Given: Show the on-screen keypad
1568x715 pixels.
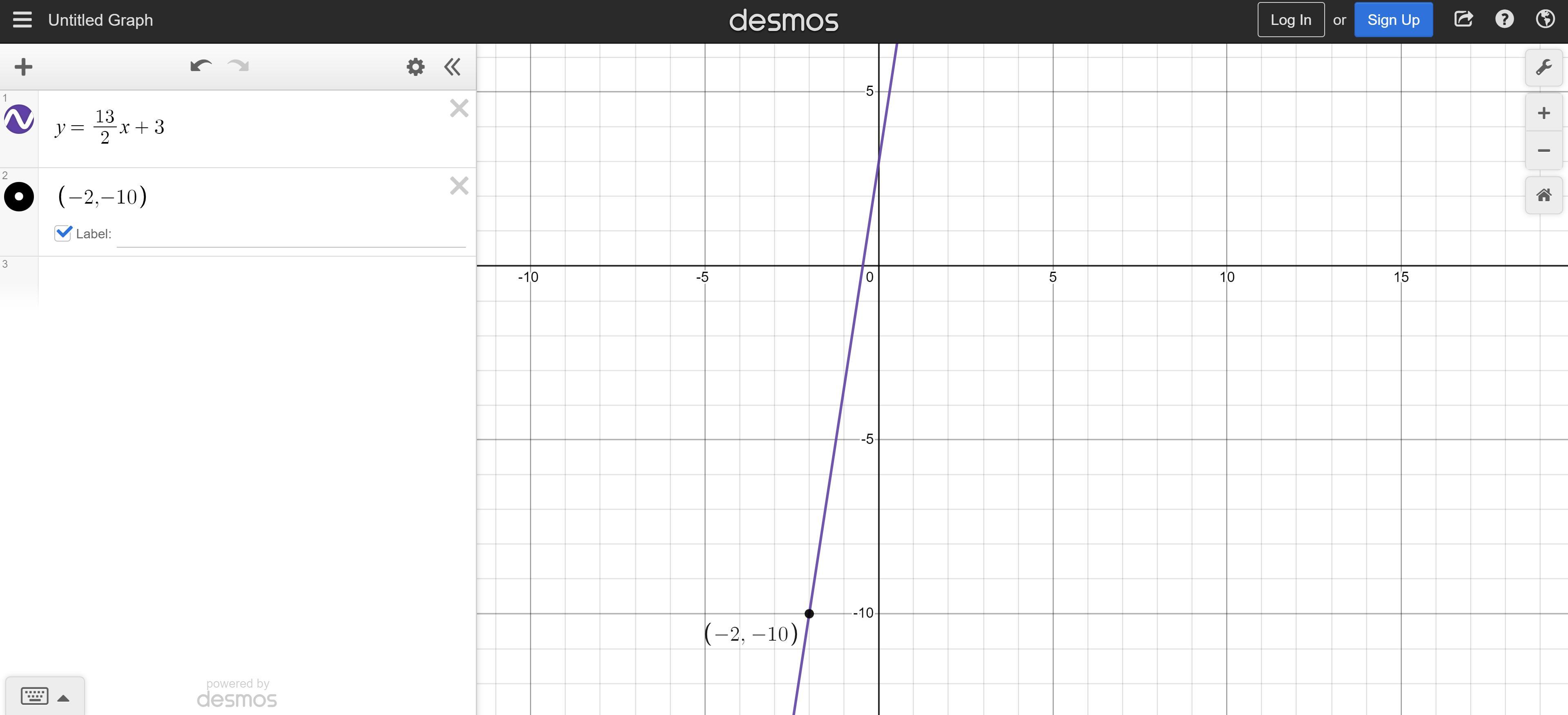Looking at the screenshot, I should click(45, 696).
